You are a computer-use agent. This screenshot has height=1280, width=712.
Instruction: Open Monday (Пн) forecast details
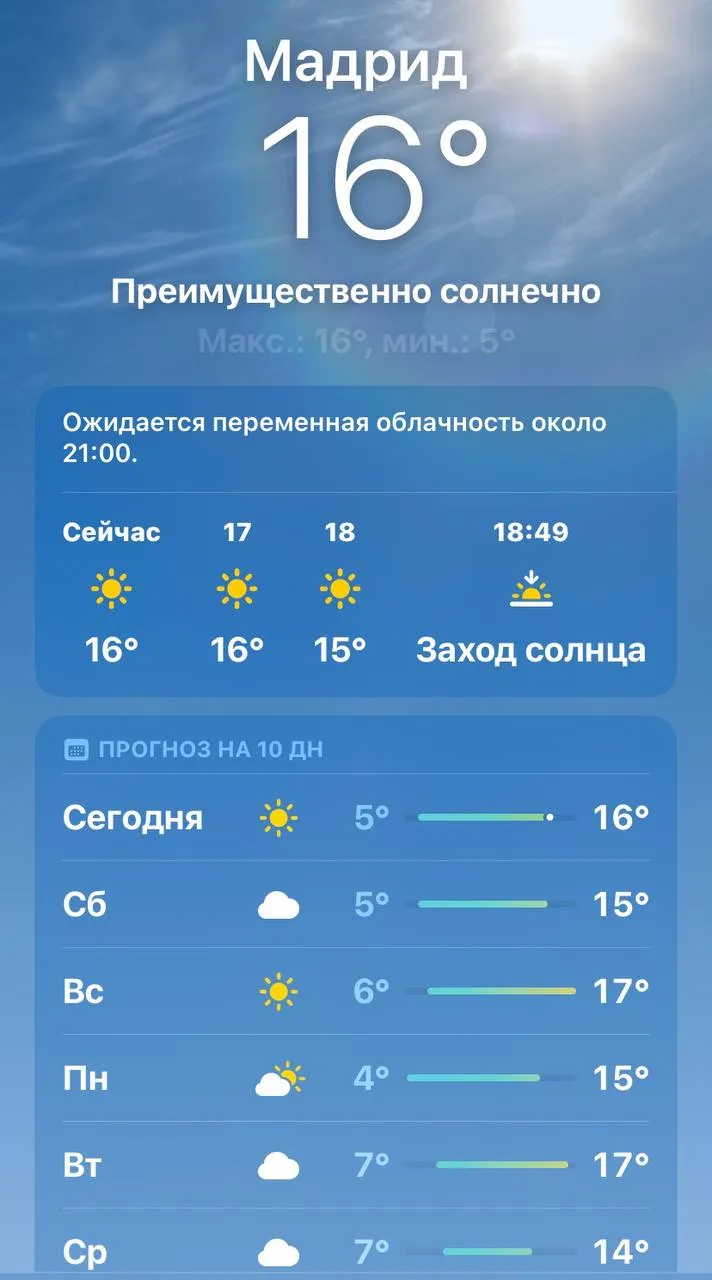[x=356, y=1079]
